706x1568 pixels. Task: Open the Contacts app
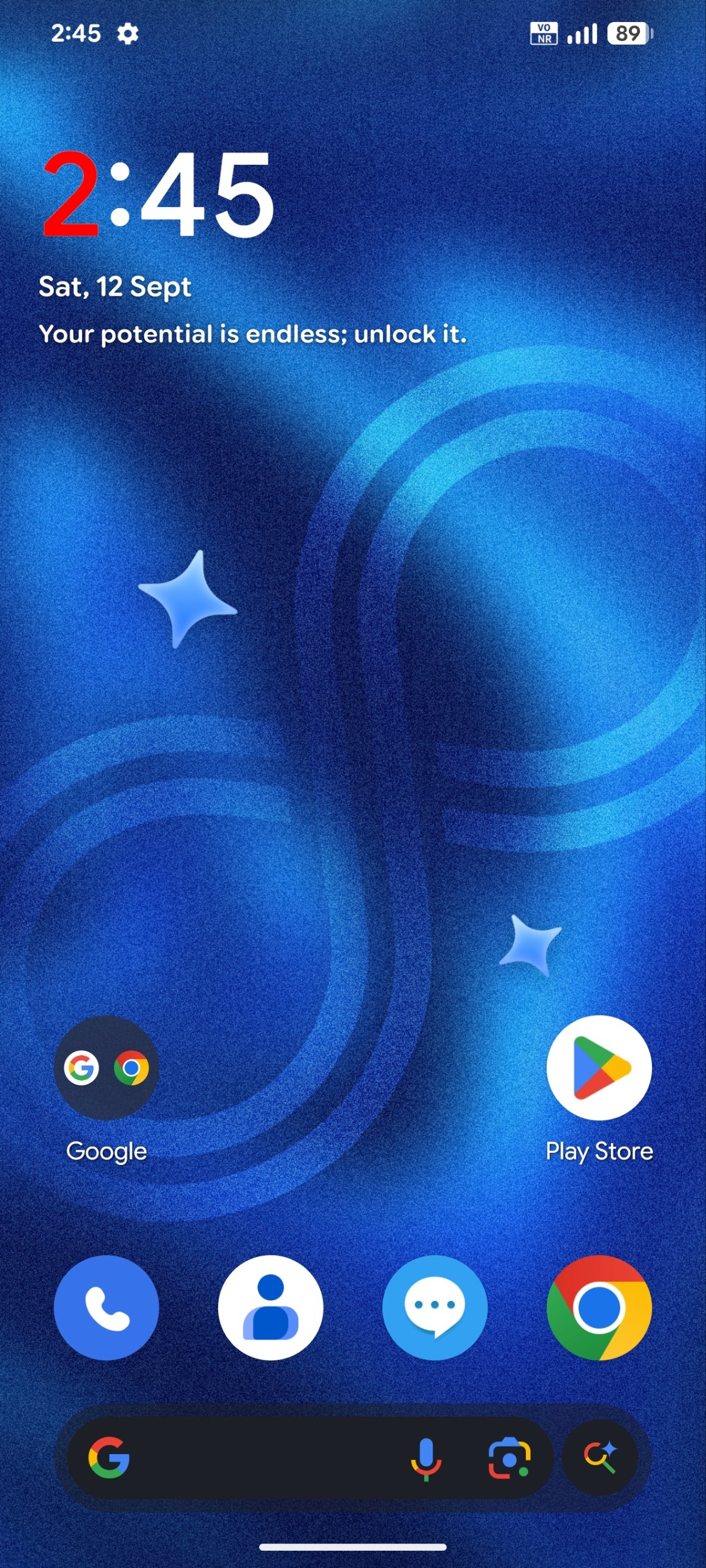(270, 1308)
